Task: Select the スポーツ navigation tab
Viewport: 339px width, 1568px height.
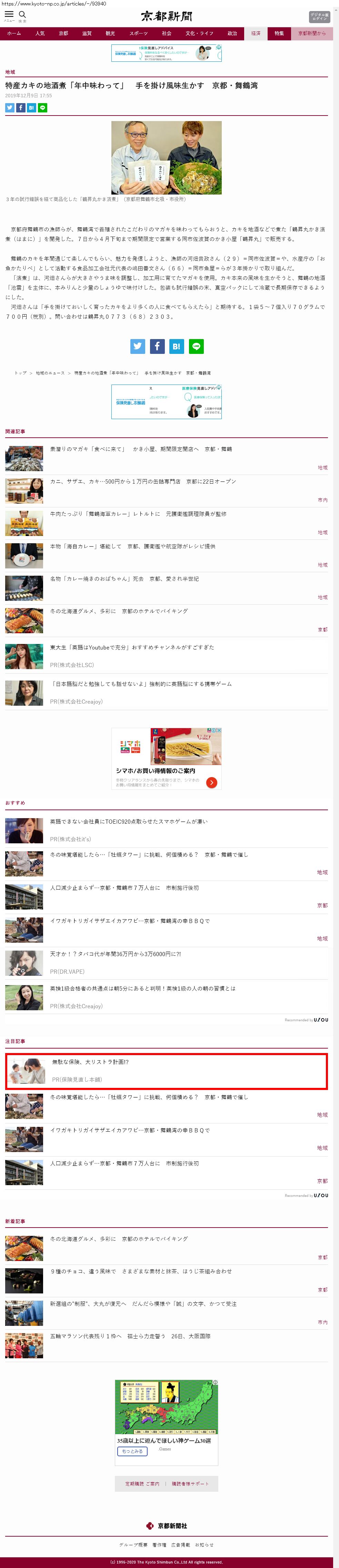Action: [x=138, y=33]
